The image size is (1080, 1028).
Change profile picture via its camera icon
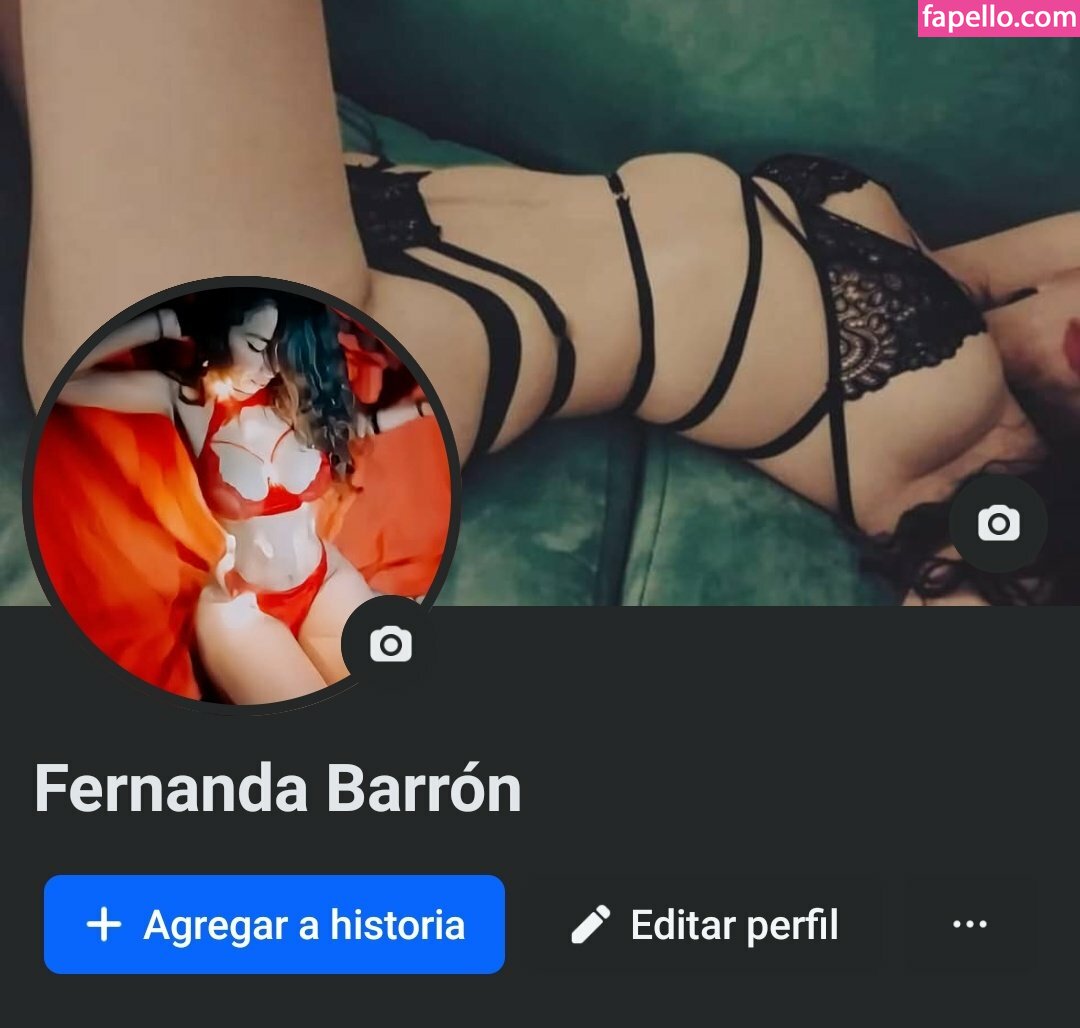(x=391, y=645)
